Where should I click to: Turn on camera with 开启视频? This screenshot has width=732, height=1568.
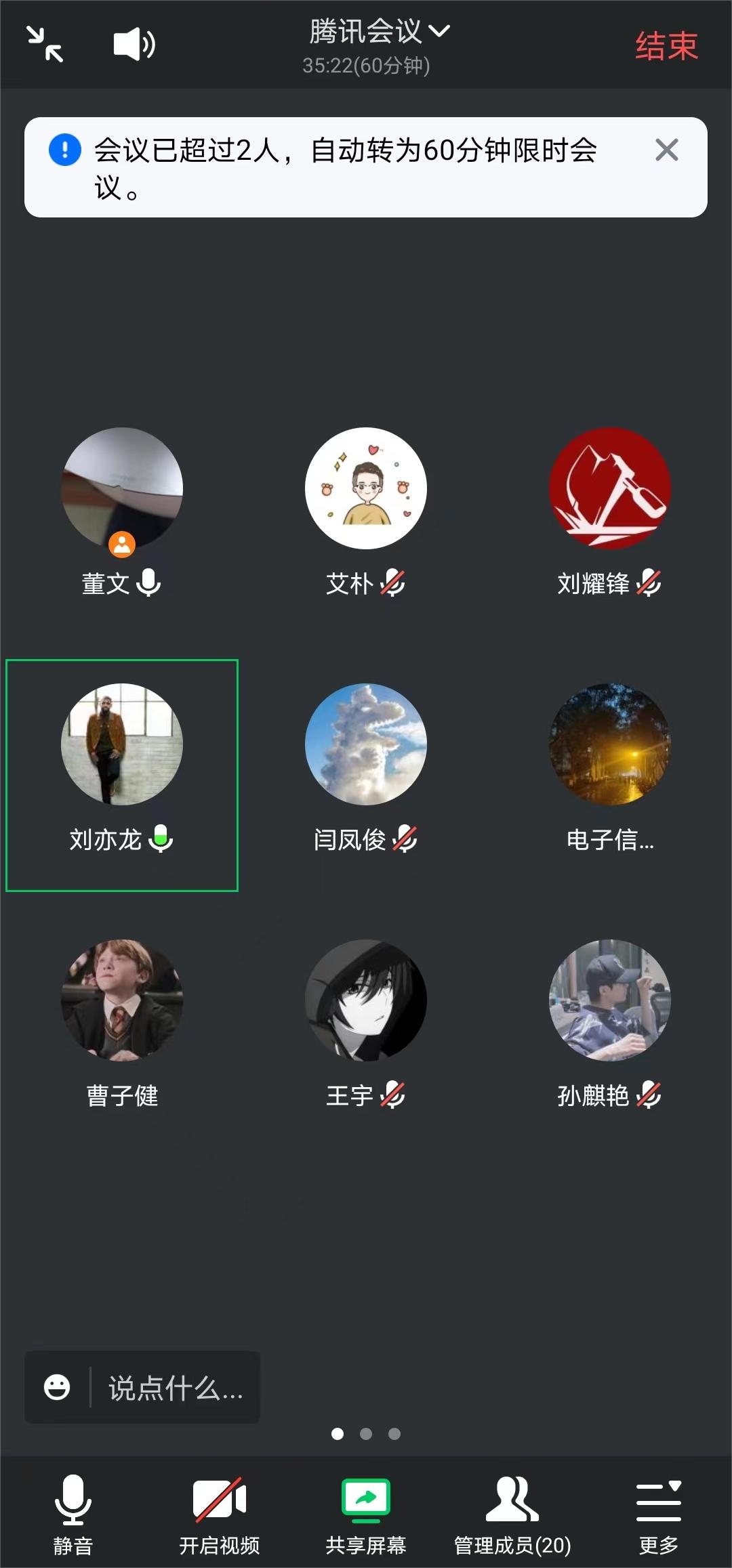219,1514
